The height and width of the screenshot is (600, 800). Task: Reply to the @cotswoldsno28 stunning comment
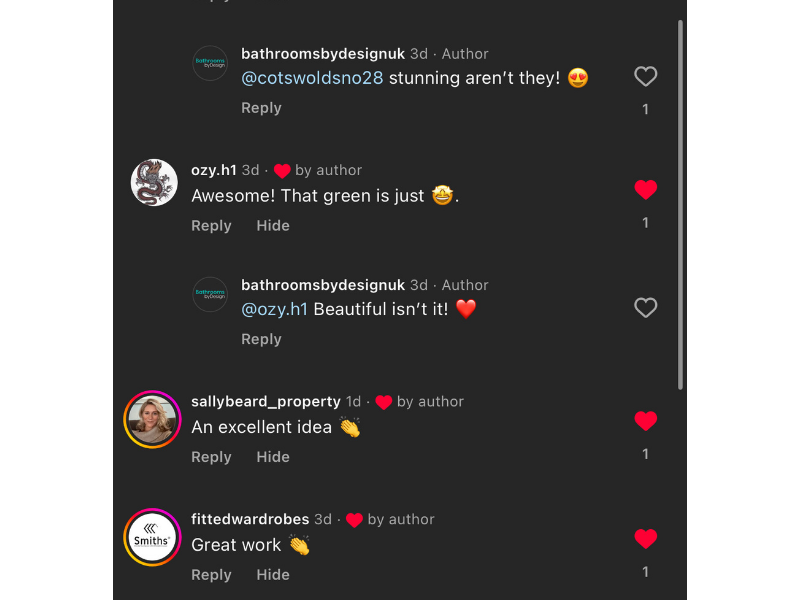tap(261, 108)
